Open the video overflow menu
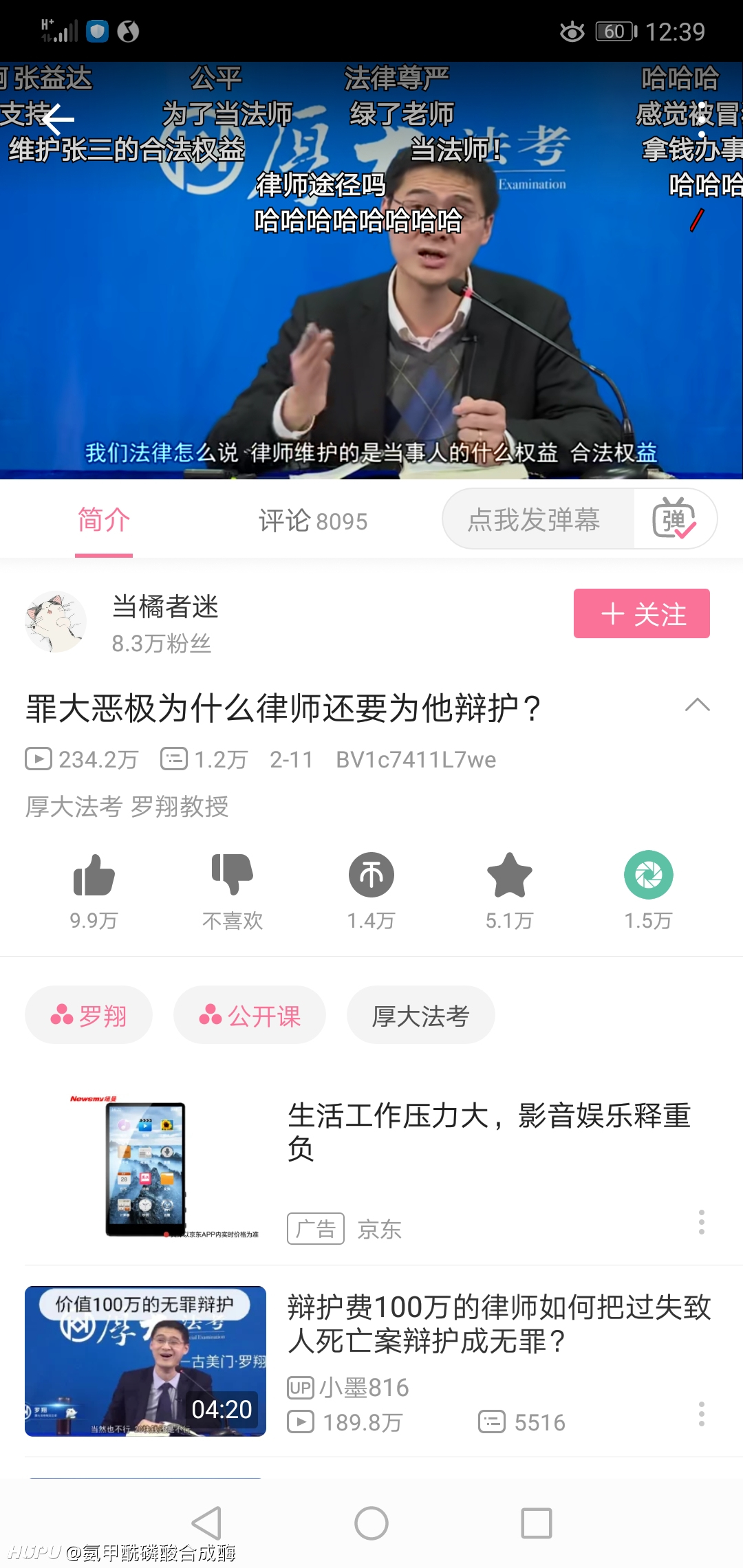743x1568 pixels. click(701, 120)
